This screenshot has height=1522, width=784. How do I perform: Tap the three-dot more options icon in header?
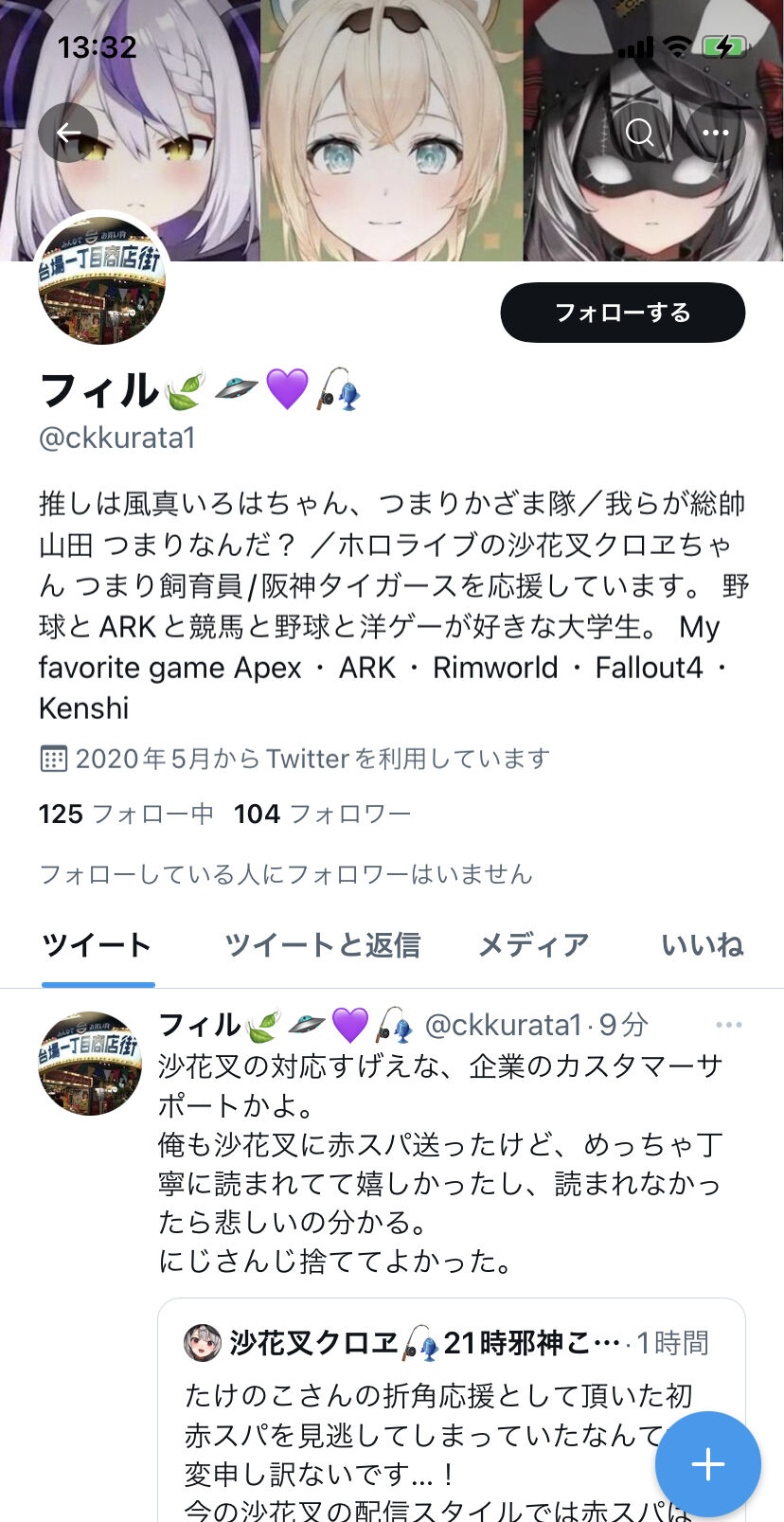pos(716,133)
